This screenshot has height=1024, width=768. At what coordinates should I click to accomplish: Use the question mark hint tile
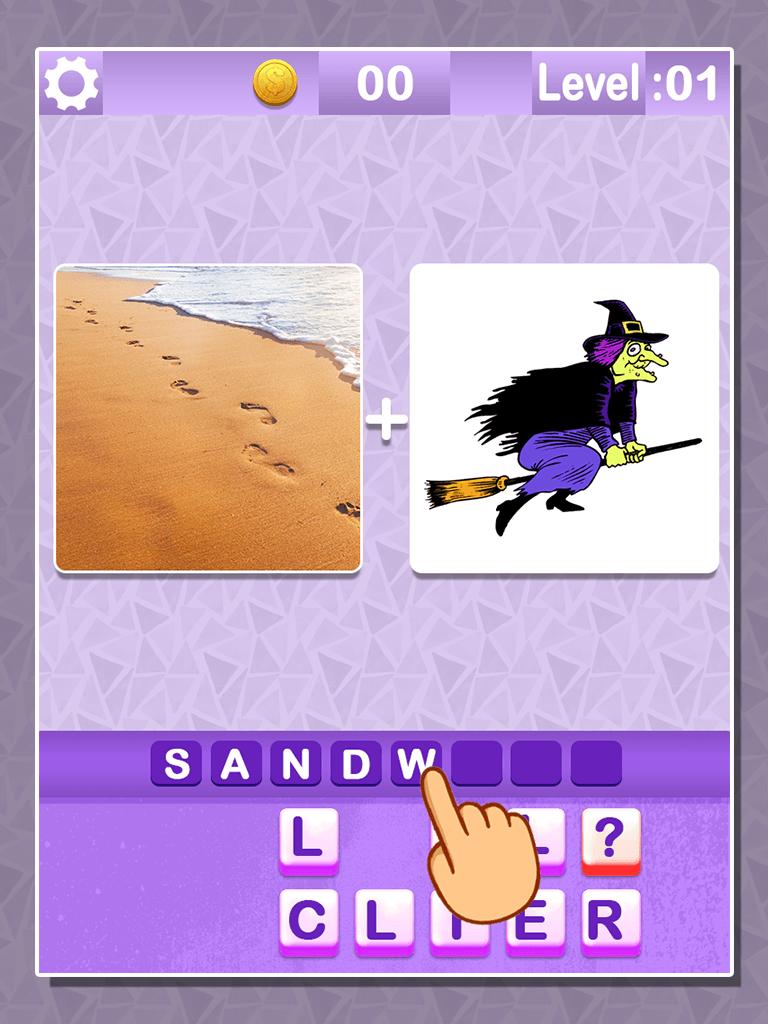click(611, 836)
